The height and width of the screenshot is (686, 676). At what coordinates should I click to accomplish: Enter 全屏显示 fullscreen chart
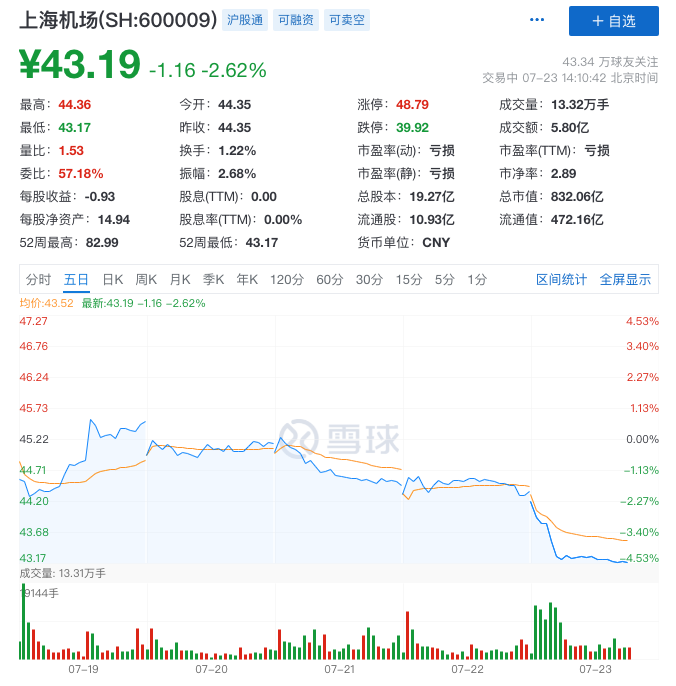(x=625, y=279)
